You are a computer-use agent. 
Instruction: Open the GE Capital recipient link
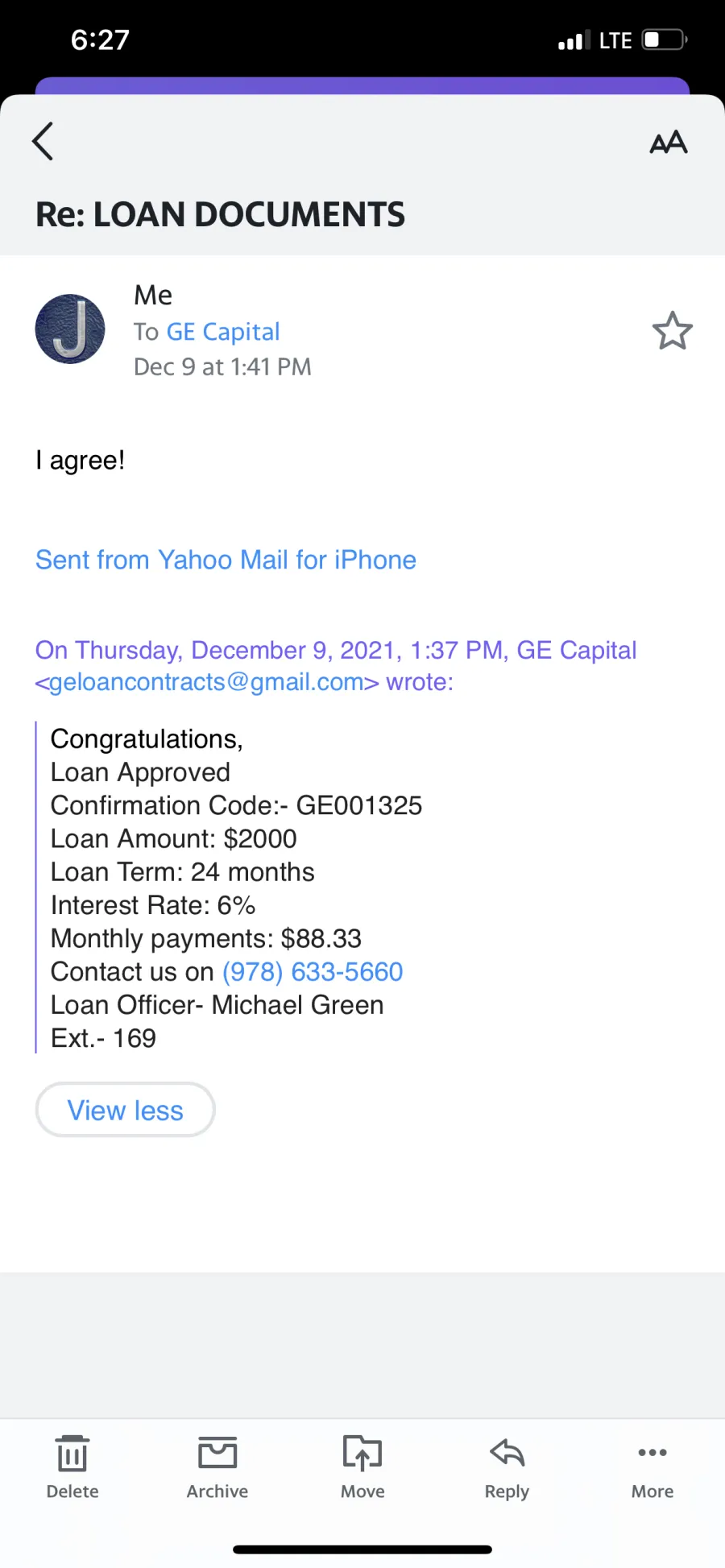pyautogui.click(x=223, y=332)
